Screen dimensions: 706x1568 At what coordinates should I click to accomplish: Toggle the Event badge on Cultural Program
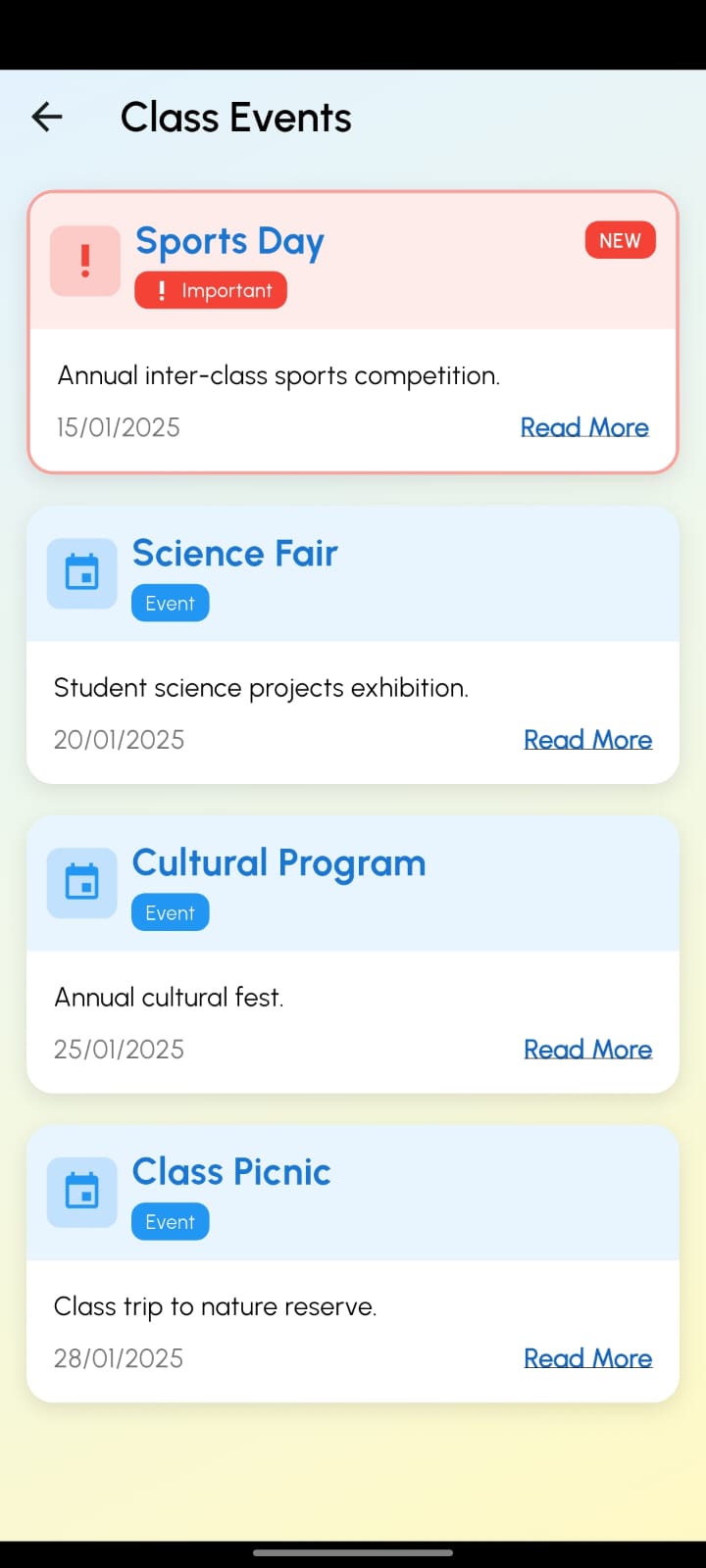point(170,912)
